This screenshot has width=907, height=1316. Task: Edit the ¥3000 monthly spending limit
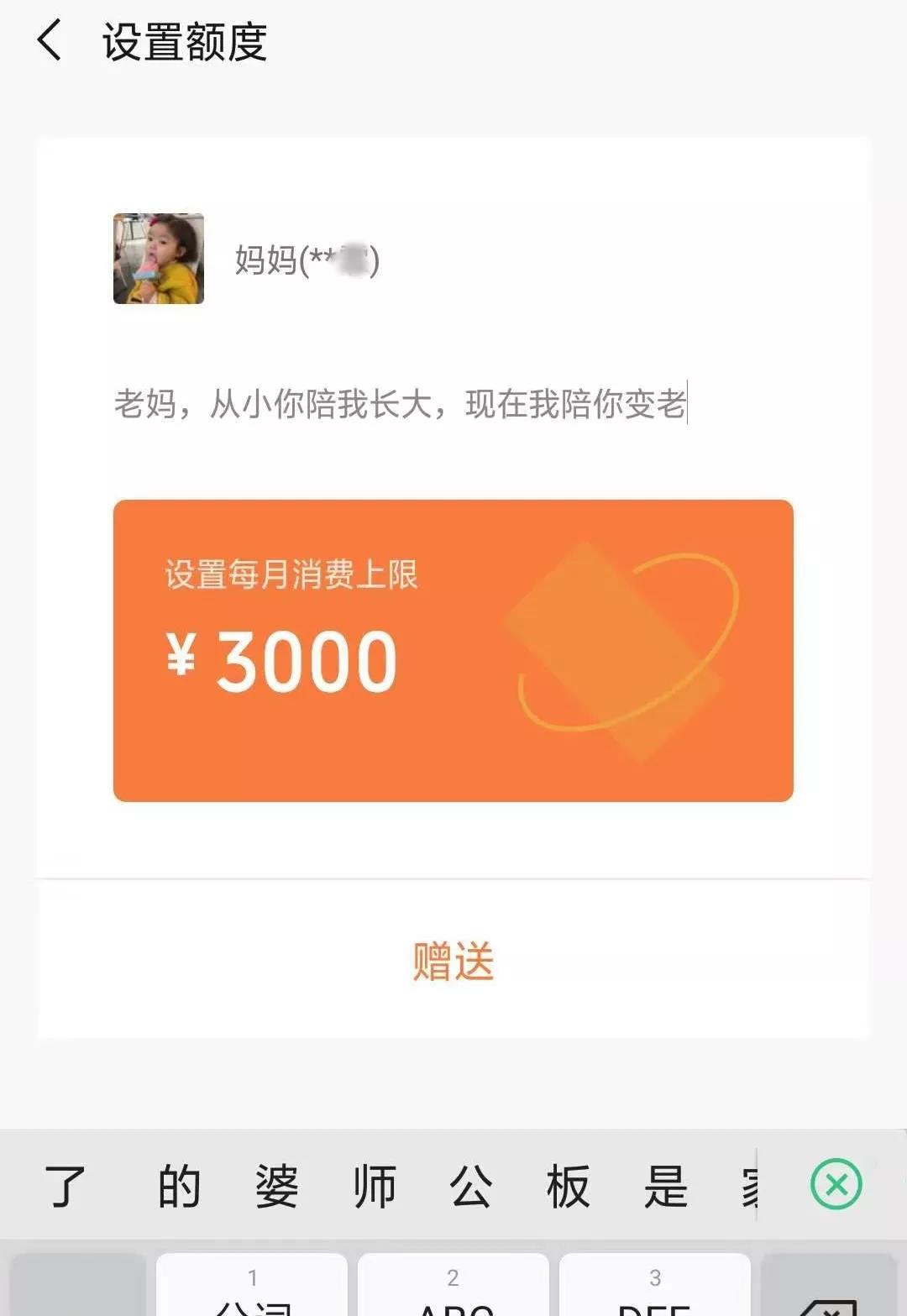(x=307, y=662)
